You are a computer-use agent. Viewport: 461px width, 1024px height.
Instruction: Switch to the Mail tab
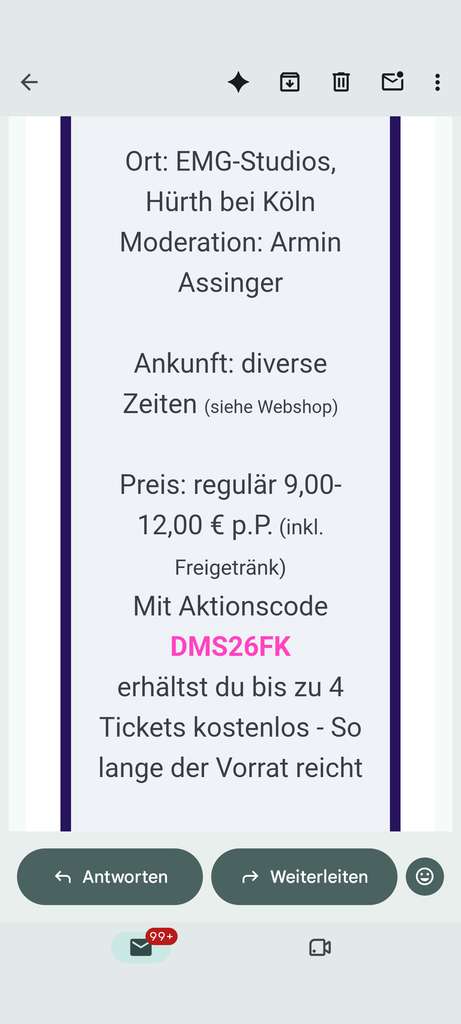click(x=141, y=947)
